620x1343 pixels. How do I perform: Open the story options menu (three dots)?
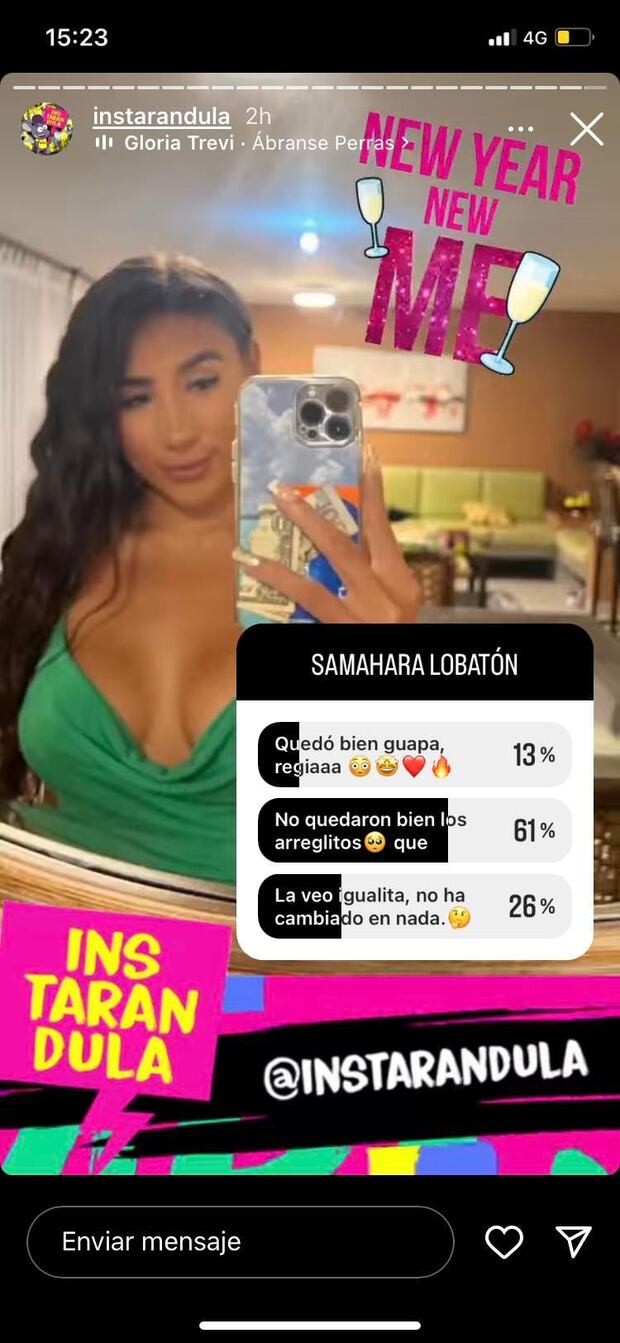pos(521,130)
